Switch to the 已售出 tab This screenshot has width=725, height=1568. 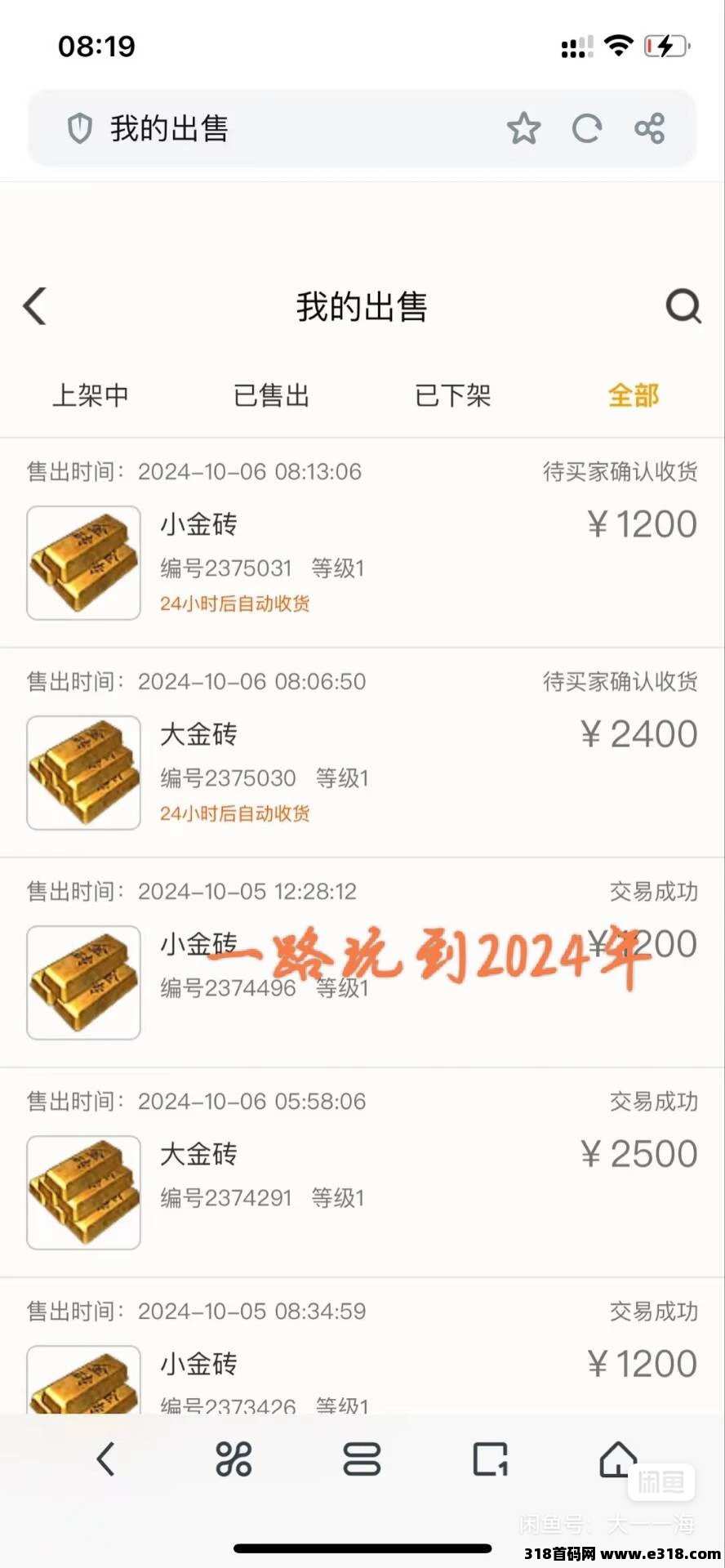point(272,395)
